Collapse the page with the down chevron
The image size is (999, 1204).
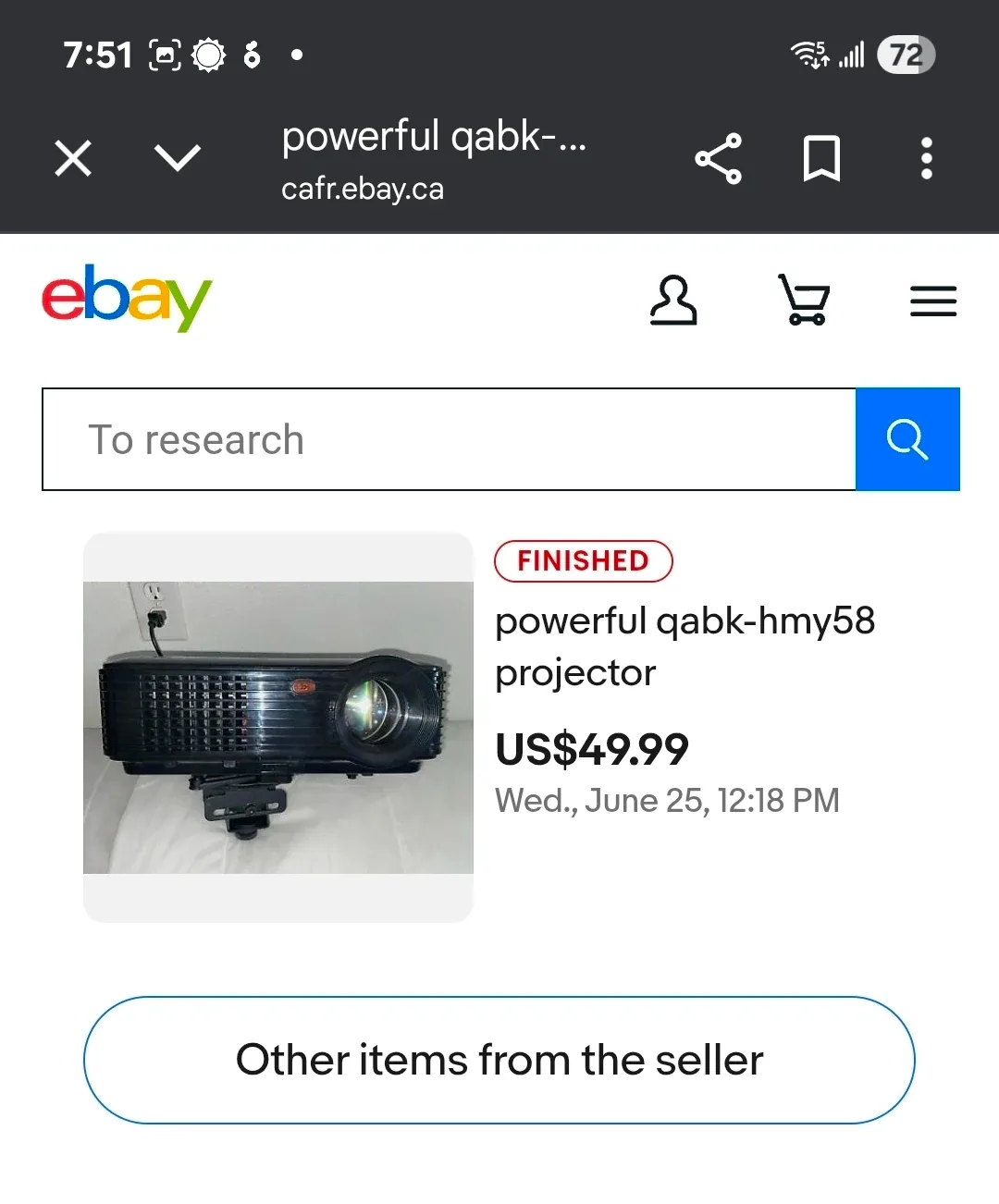[x=178, y=157]
